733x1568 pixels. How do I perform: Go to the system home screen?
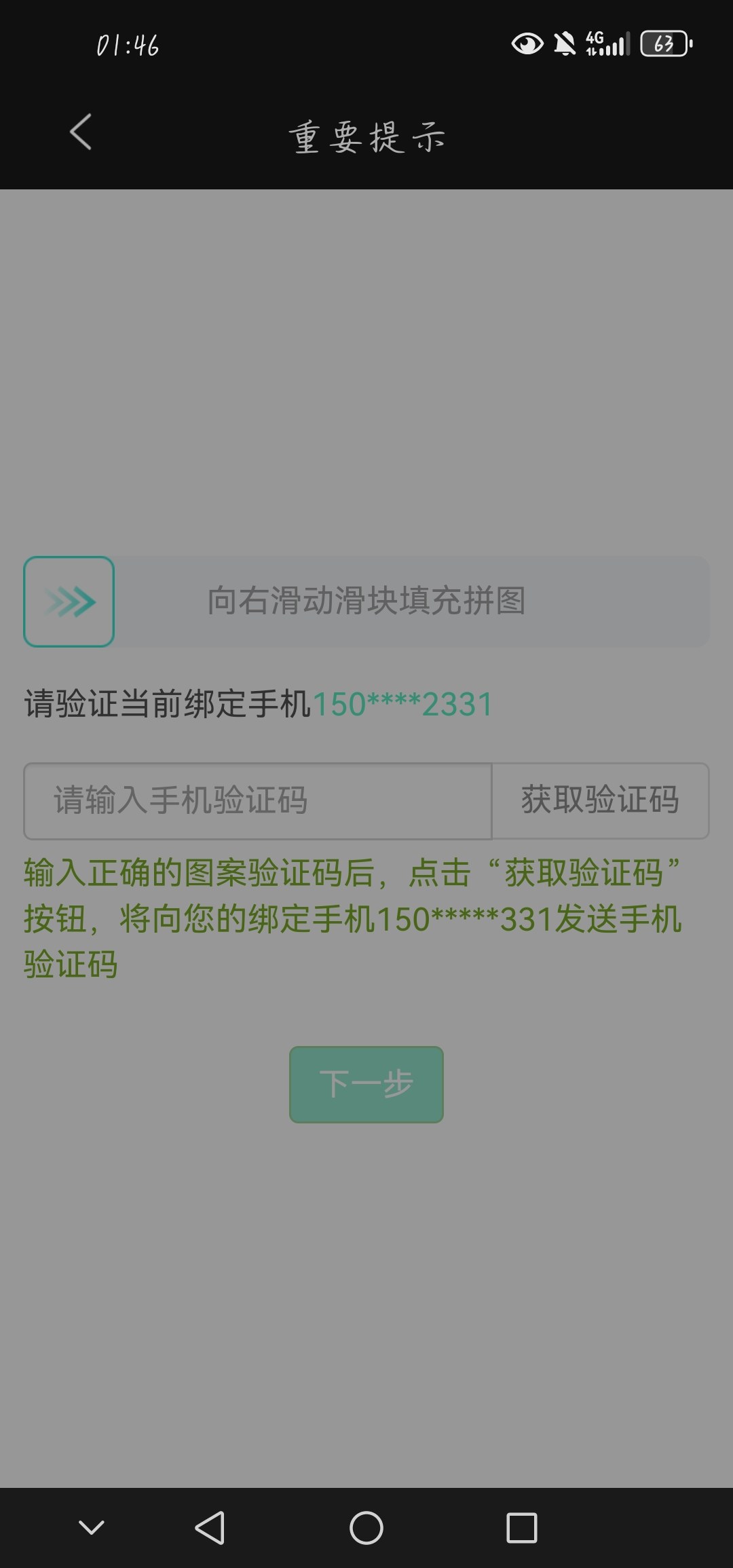(x=366, y=1528)
